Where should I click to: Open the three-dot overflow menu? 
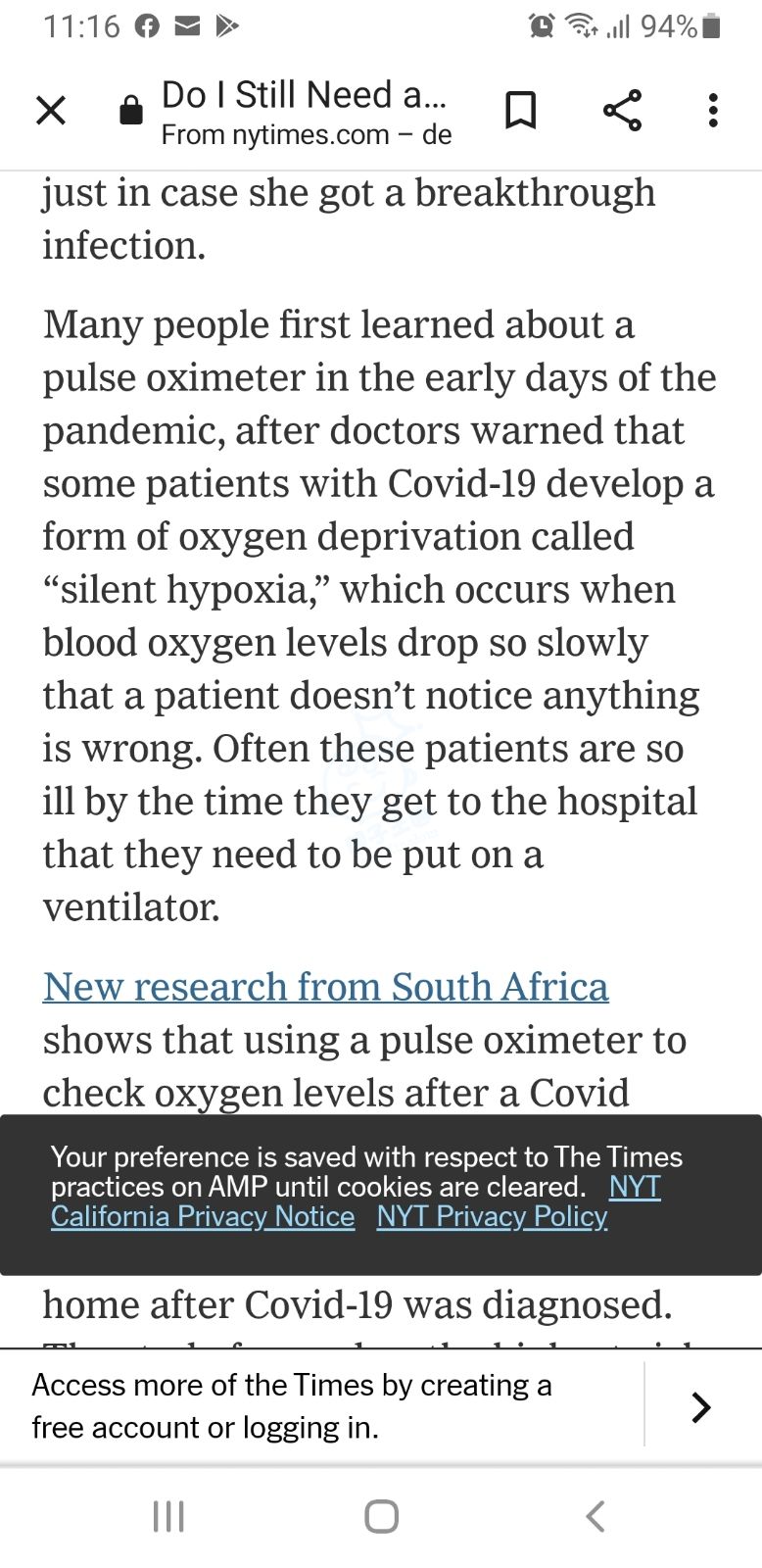pos(713,111)
